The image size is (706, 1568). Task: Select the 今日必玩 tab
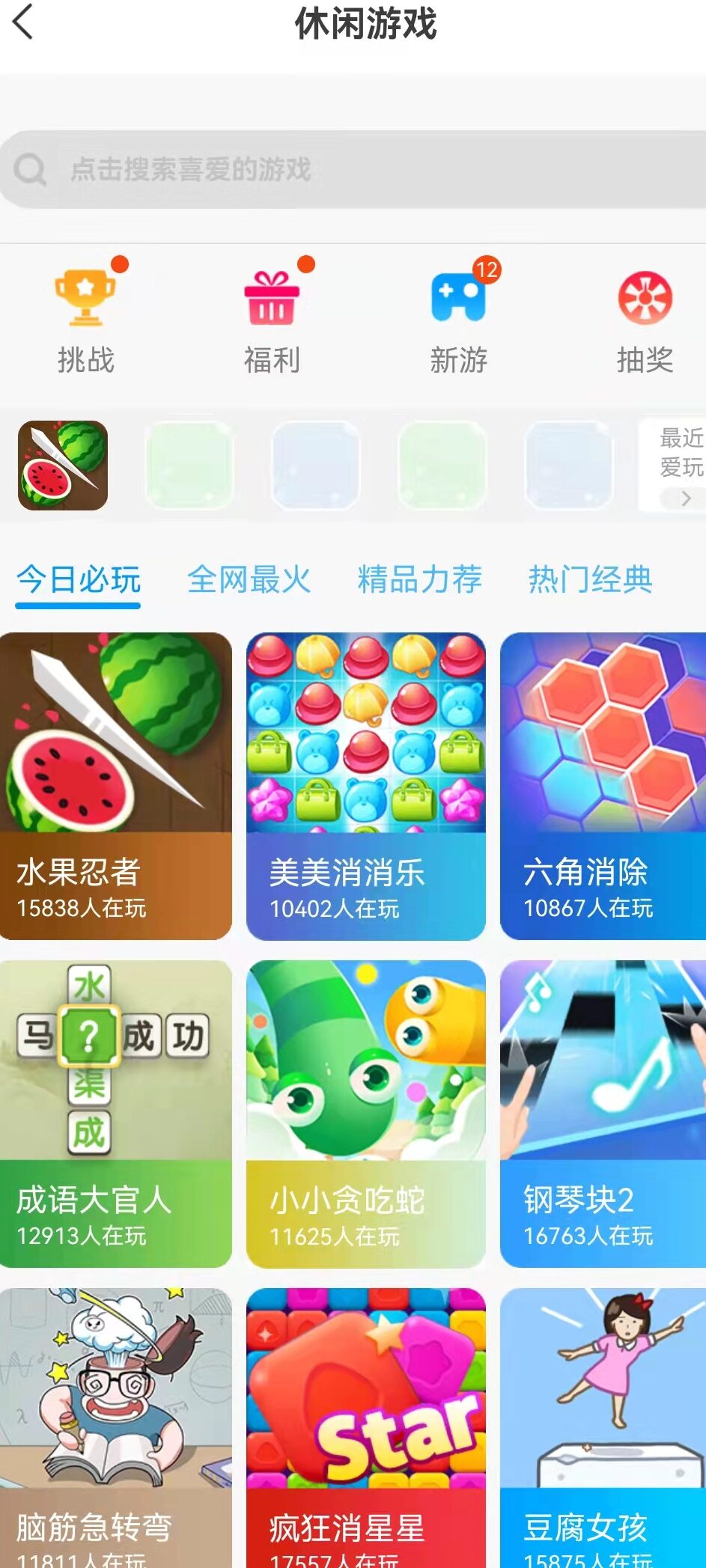coord(79,579)
